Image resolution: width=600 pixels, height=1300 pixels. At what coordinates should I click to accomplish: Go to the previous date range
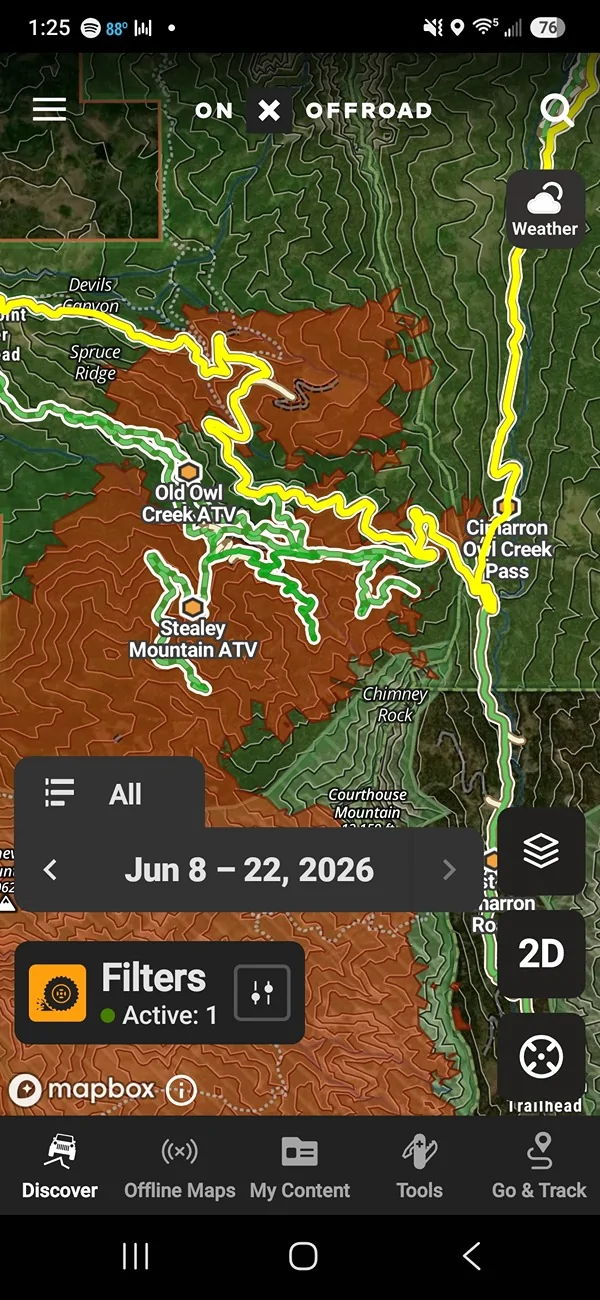pos(50,870)
